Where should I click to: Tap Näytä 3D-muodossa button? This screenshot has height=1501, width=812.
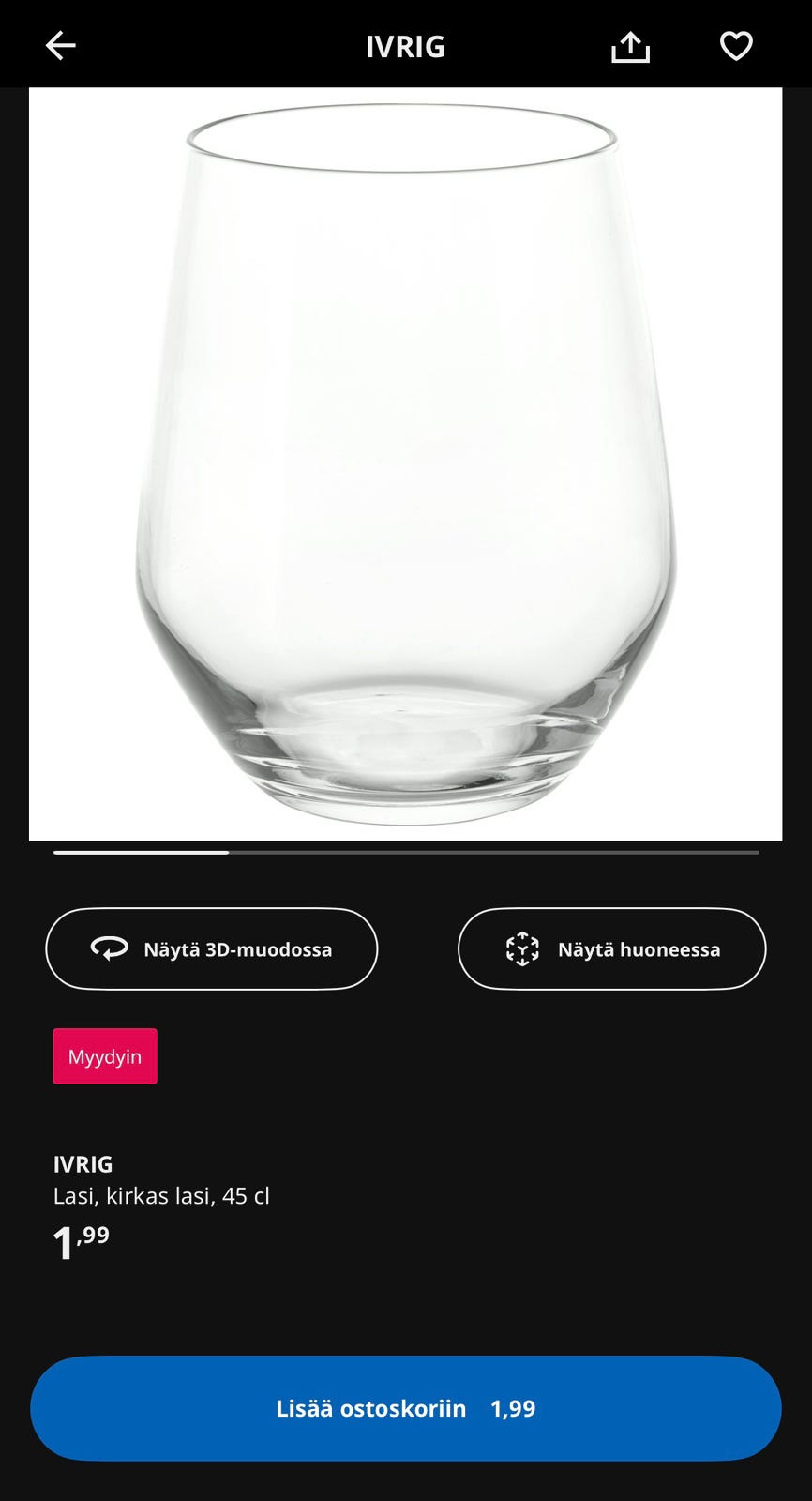pyautogui.click(x=212, y=948)
